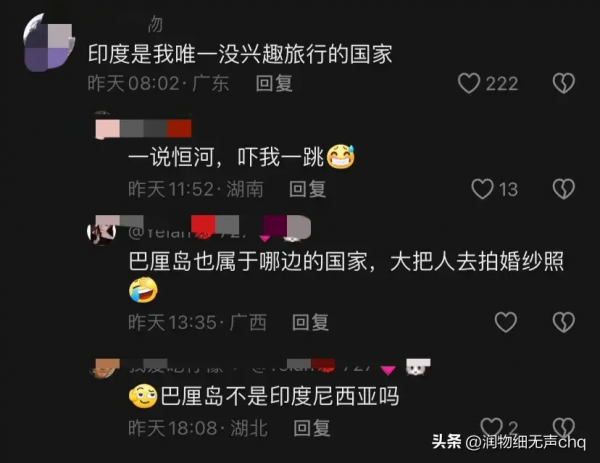
Task: Dislike the 恒河 comment from 湖南
Action: tap(564, 188)
